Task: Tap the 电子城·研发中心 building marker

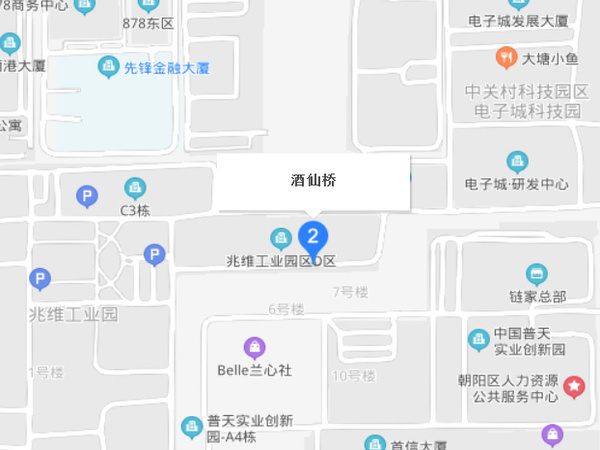Action: tap(517, 160)
